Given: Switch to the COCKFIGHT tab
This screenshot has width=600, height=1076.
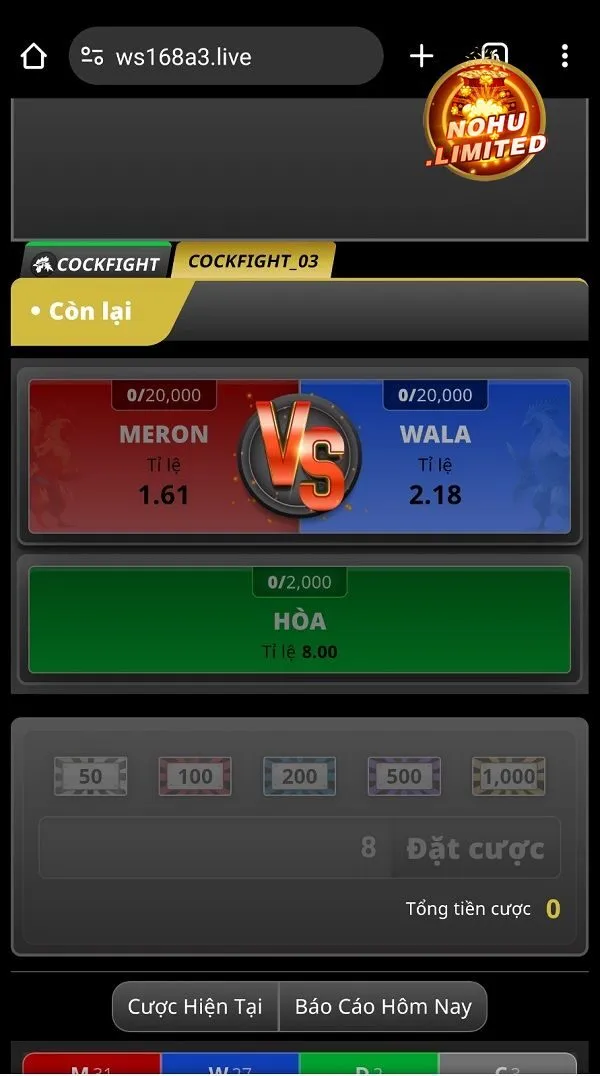Looking at the screenshot, I should point(96,264).
